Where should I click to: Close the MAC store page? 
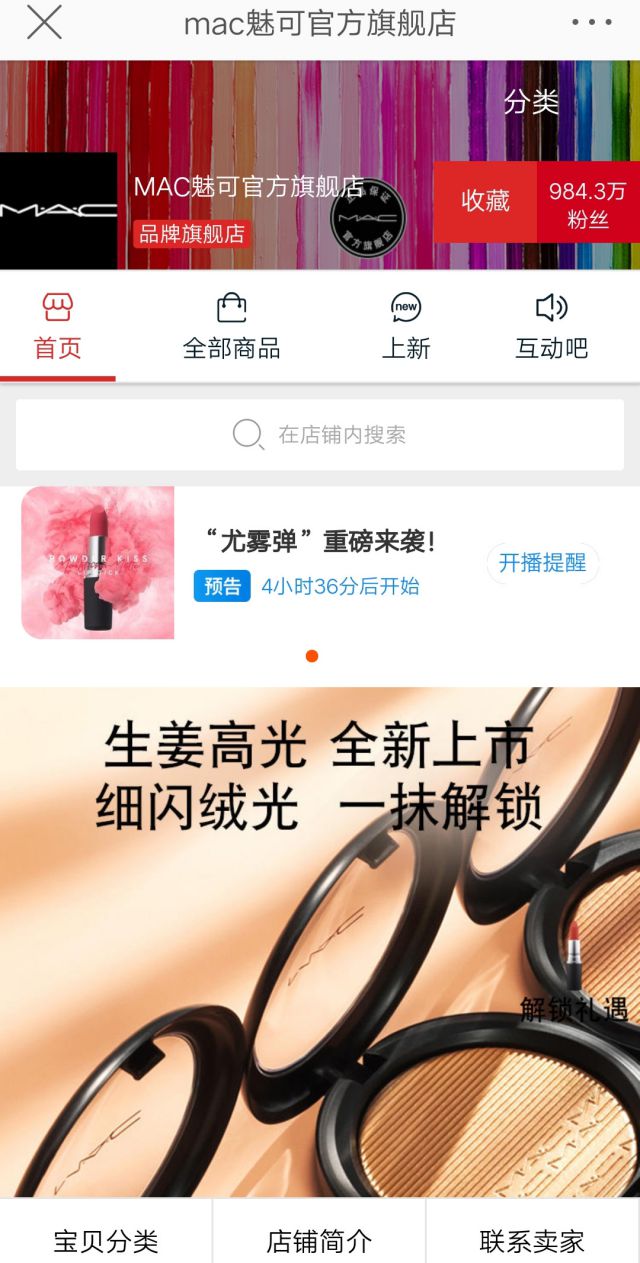(44, 22)
